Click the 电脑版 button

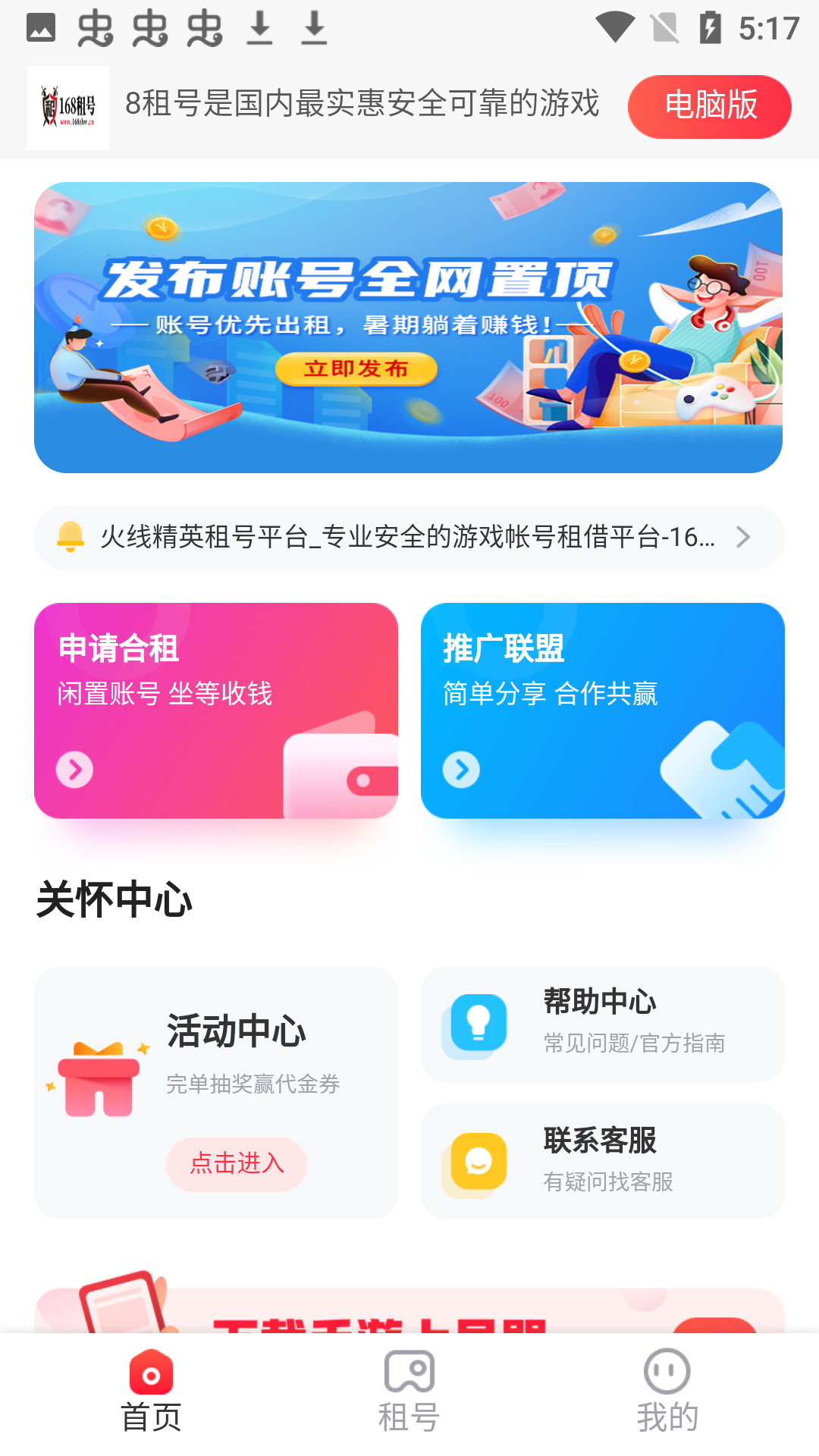pos(708,106)
